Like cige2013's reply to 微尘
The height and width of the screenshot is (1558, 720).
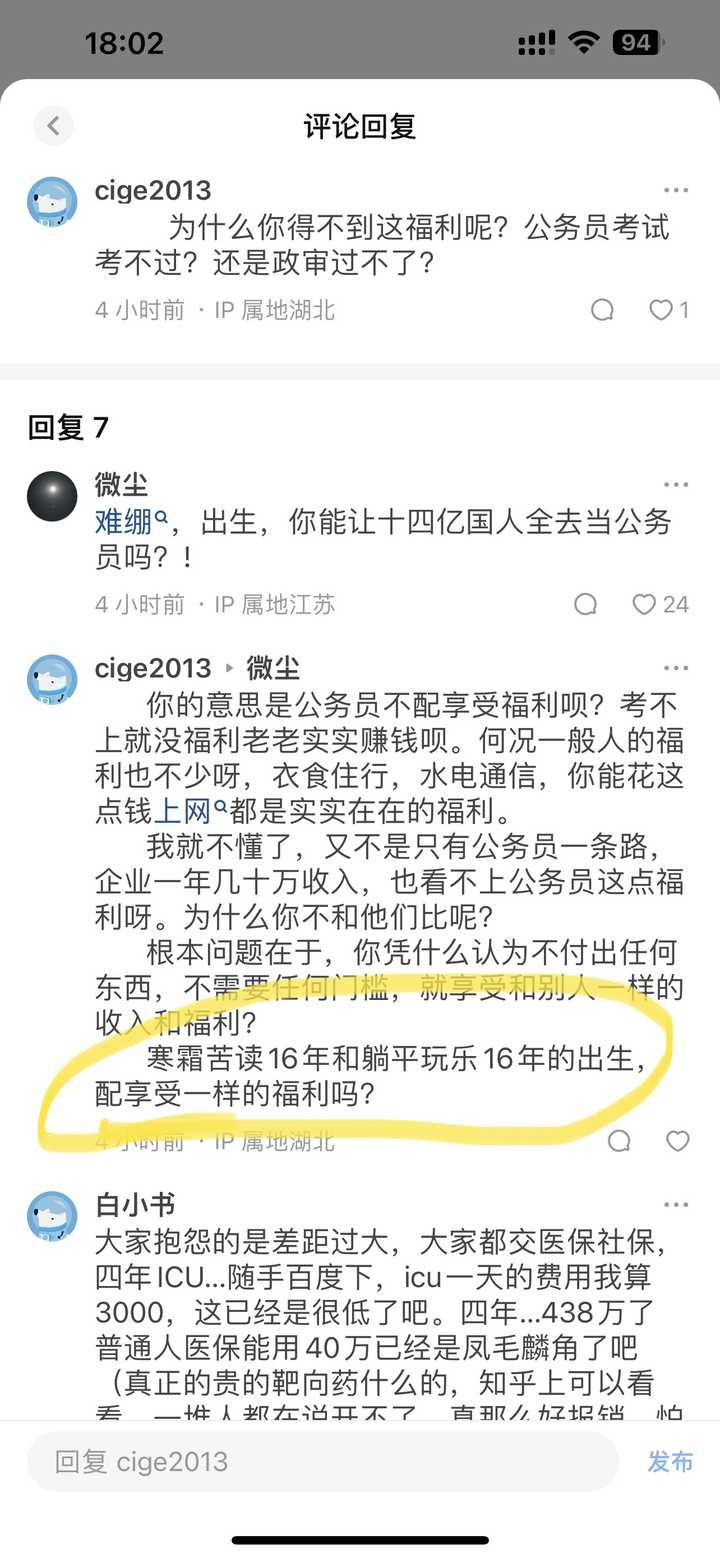tap(678, 1141)
